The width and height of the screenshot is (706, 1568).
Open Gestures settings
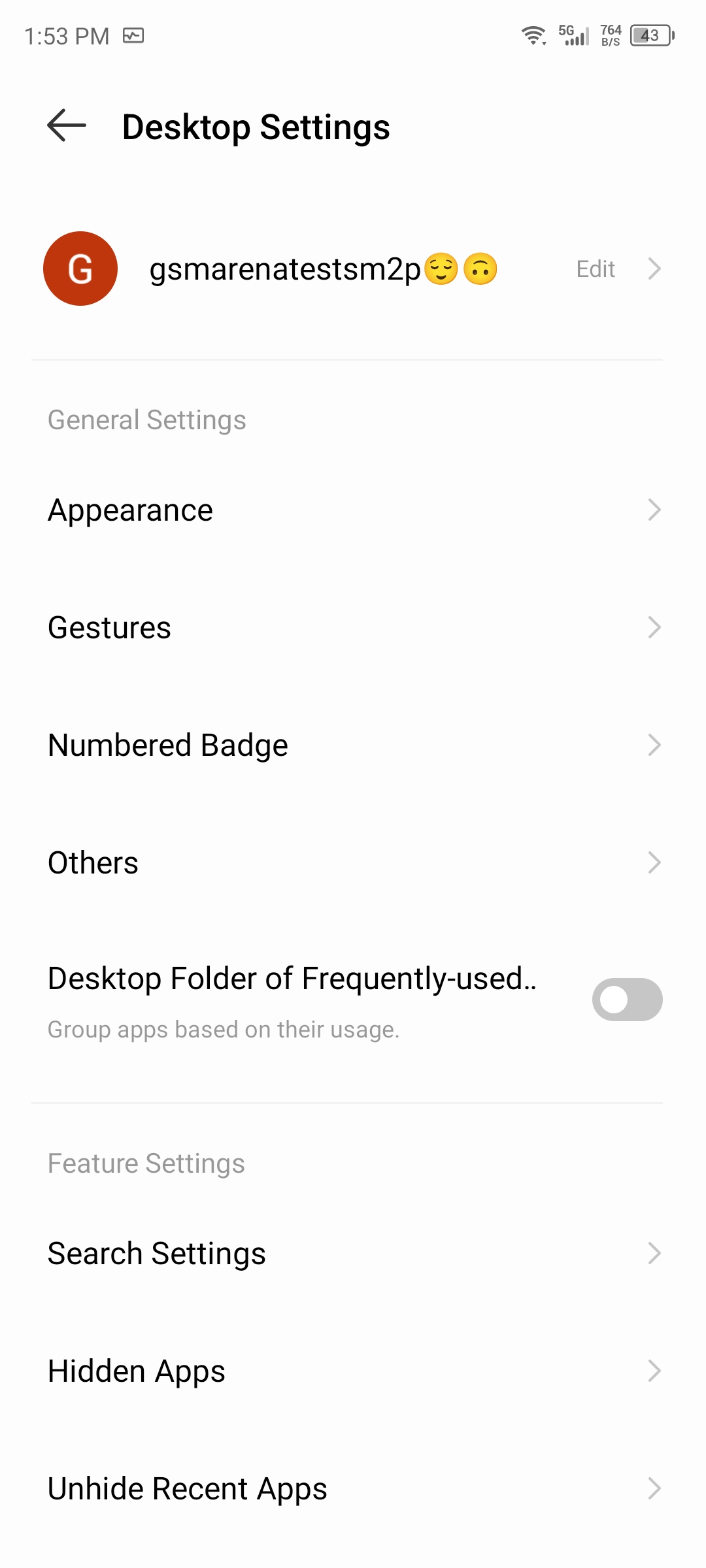tap(353, 627)
